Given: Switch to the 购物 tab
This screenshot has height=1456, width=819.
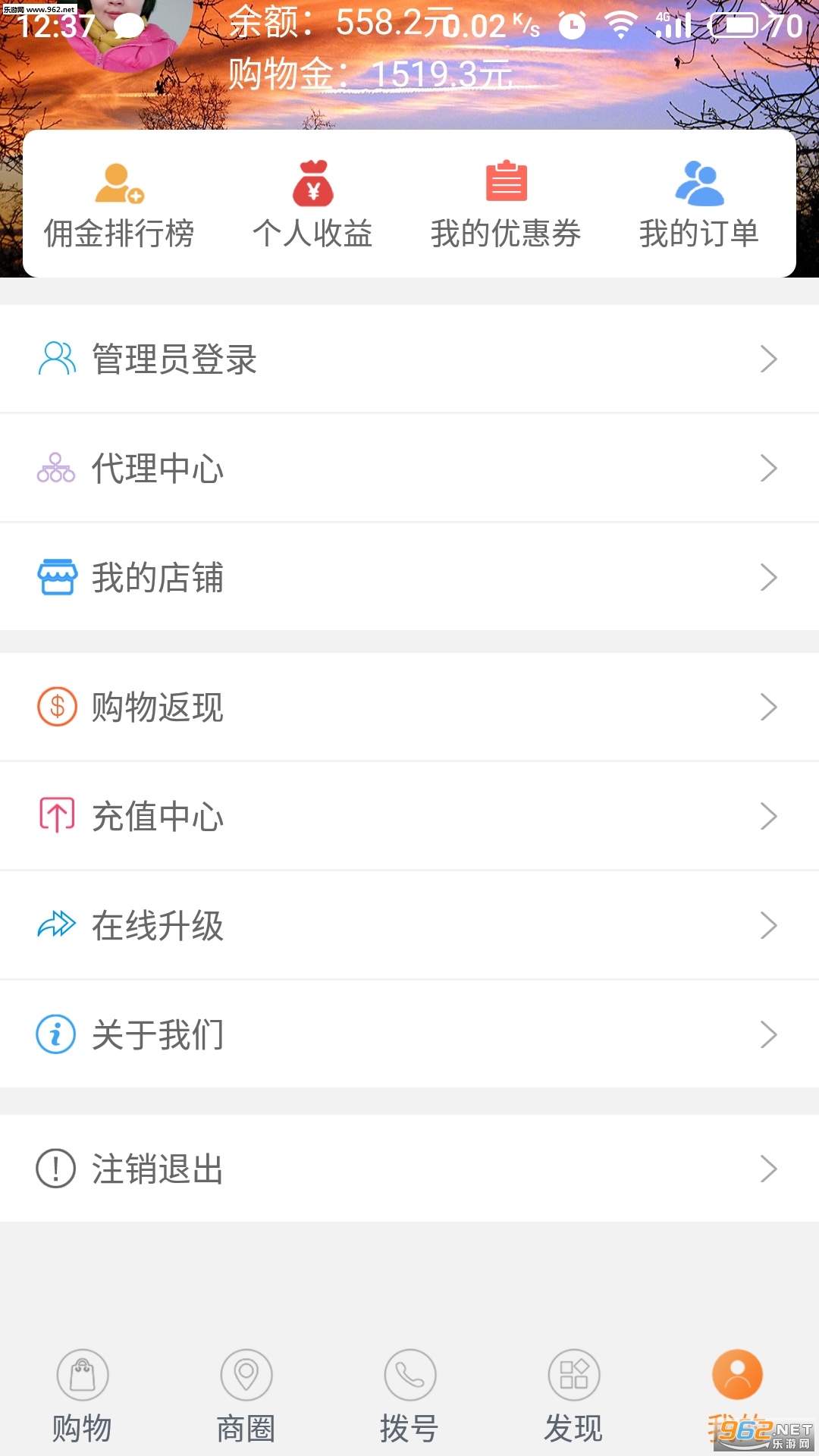Looking at the screenshot, I should click(82, 1395).
